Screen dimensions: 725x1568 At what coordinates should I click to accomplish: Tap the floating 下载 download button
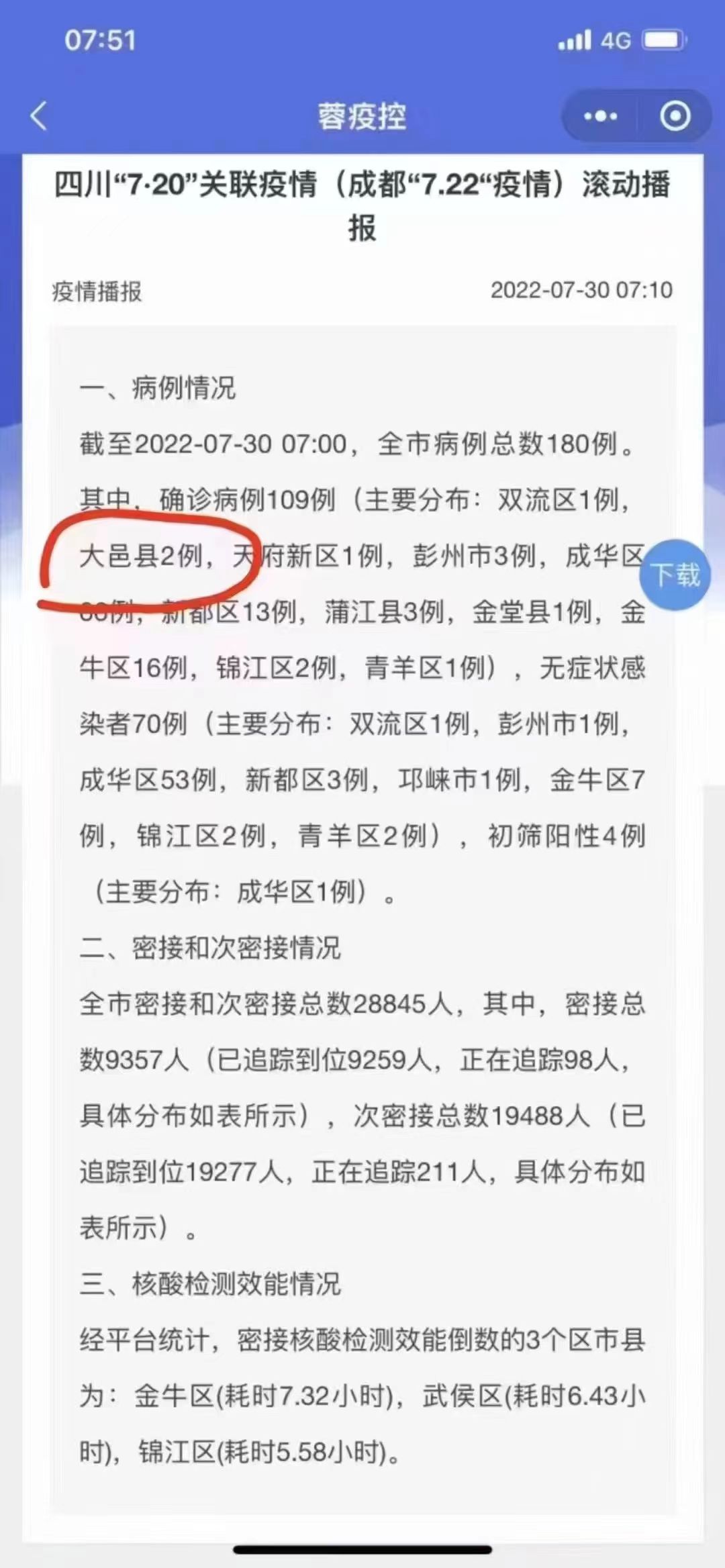[x=675, y=575]
